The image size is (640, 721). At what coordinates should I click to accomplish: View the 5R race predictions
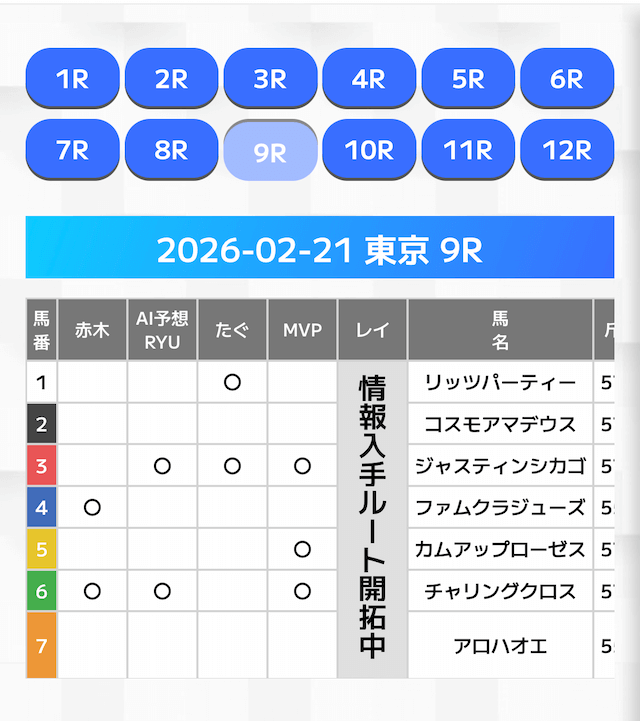(468, 79)
